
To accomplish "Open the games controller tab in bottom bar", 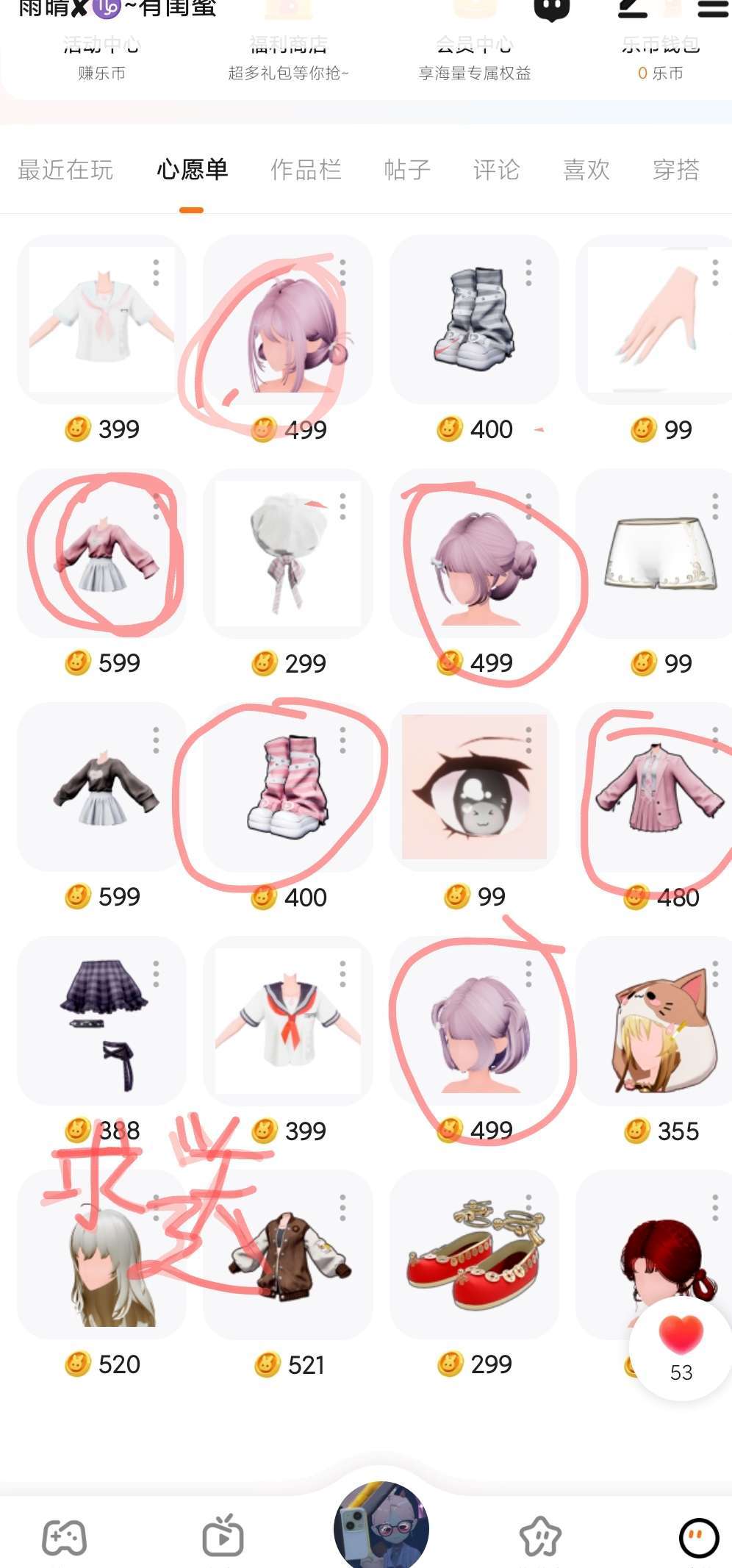I will point(65,1536).
